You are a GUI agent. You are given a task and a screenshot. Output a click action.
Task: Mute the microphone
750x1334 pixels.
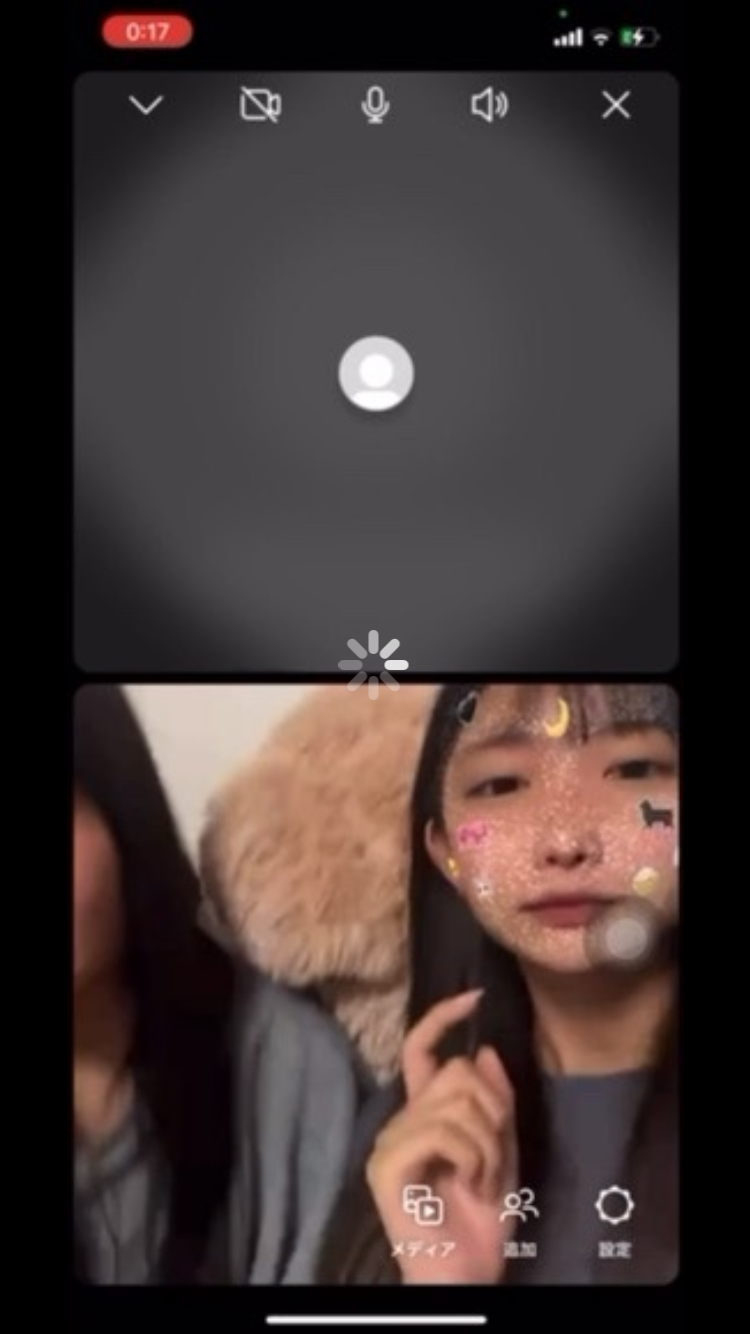coord(375,105)
